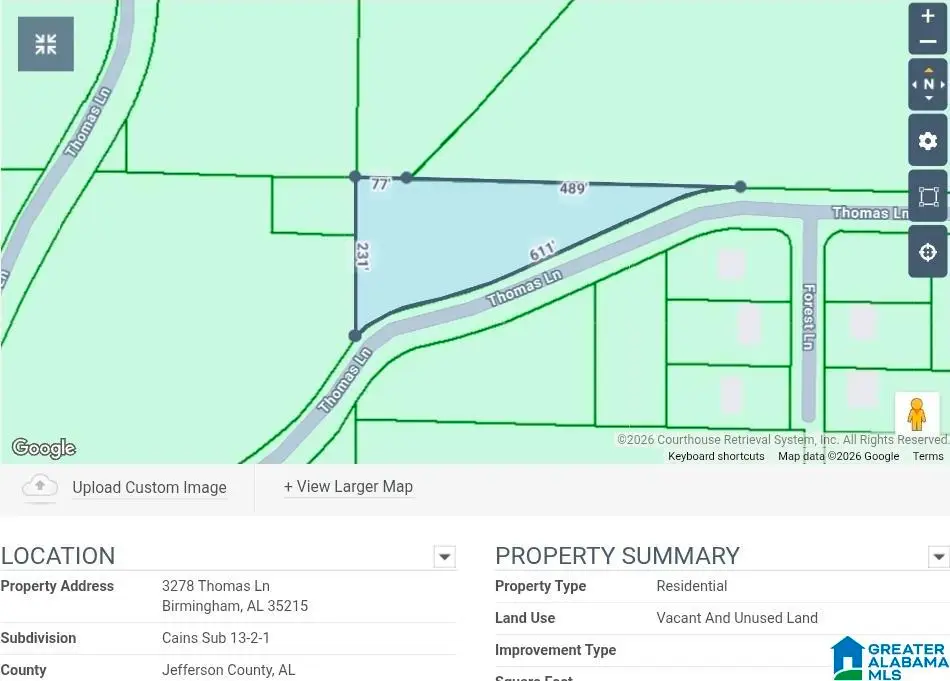Open map settings gear
This screenshot has width=950, height=681.
point(927,140)
